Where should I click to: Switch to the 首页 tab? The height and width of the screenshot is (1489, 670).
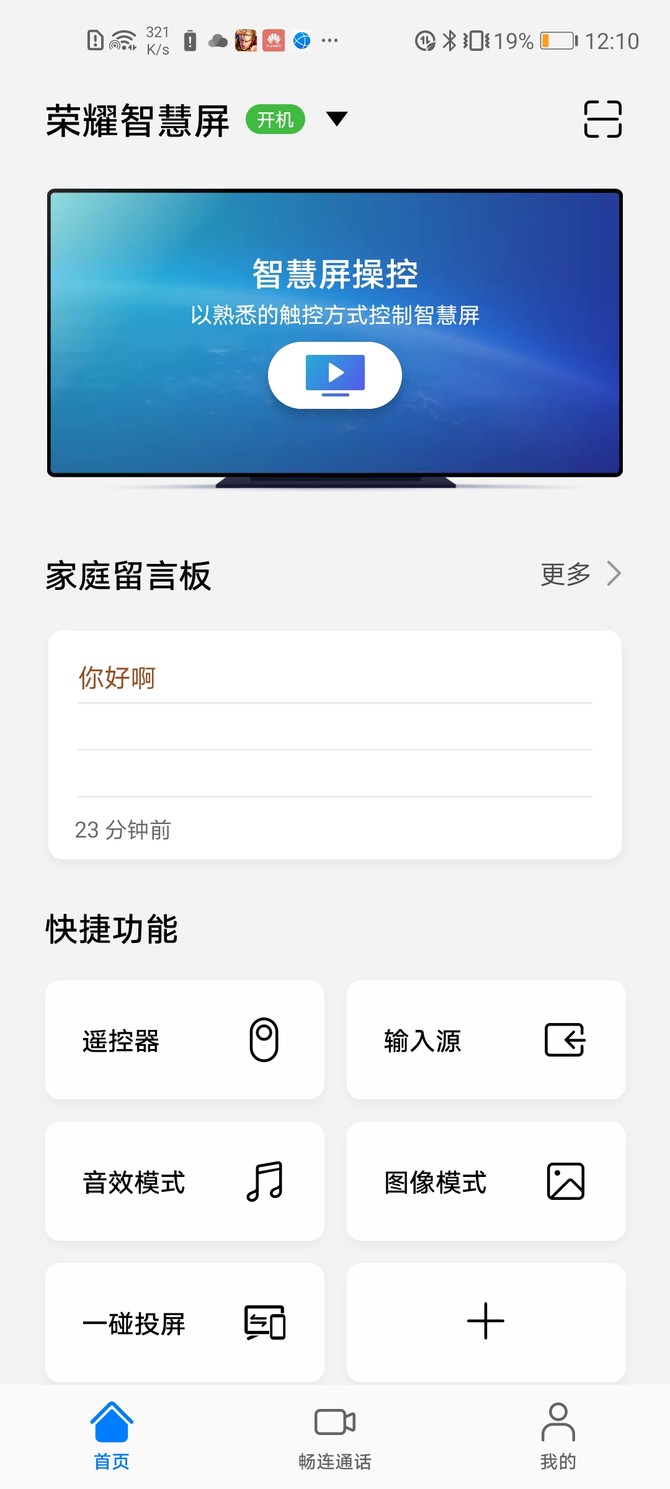coord(111,1437)
